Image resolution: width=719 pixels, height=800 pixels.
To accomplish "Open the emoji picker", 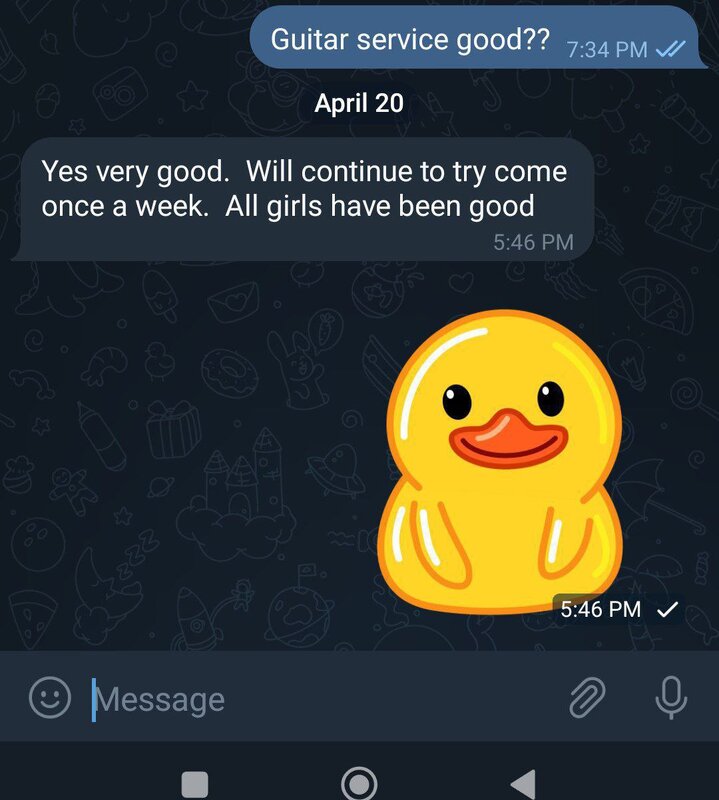I will (49, 698).
